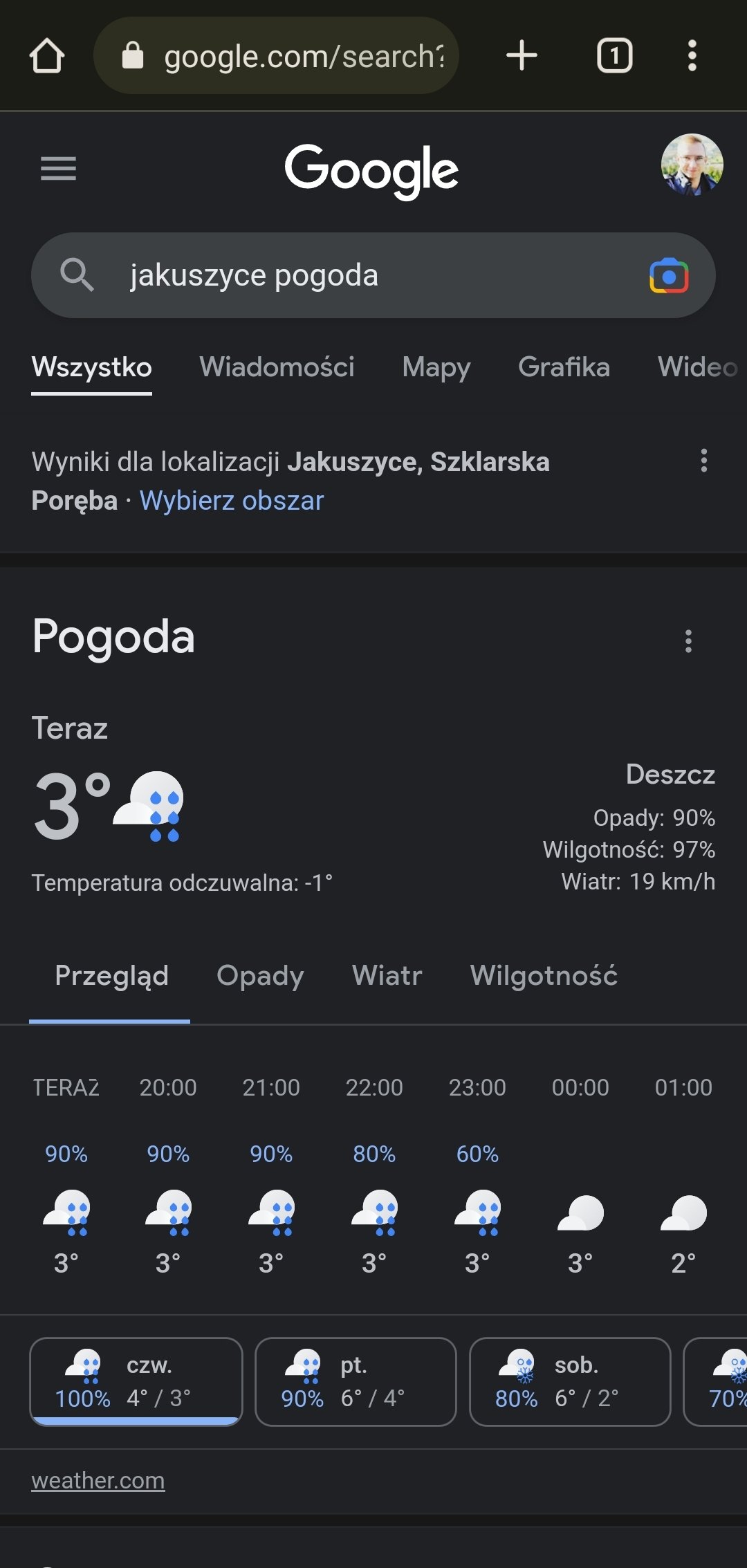Open a new browser tab
747x1568 pixels.
tap(522, 55)
